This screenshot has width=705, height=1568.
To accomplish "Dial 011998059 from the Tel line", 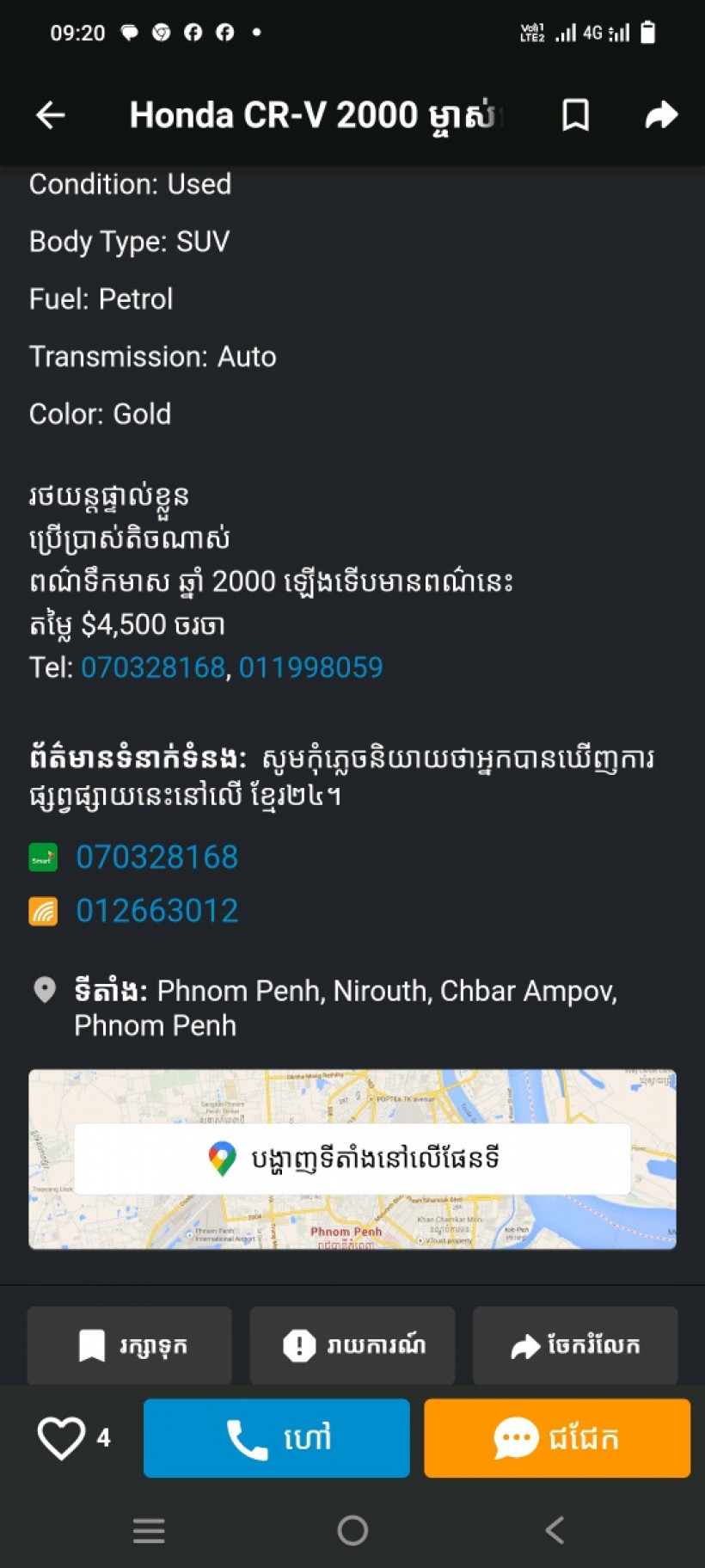I will click(312, 667).
